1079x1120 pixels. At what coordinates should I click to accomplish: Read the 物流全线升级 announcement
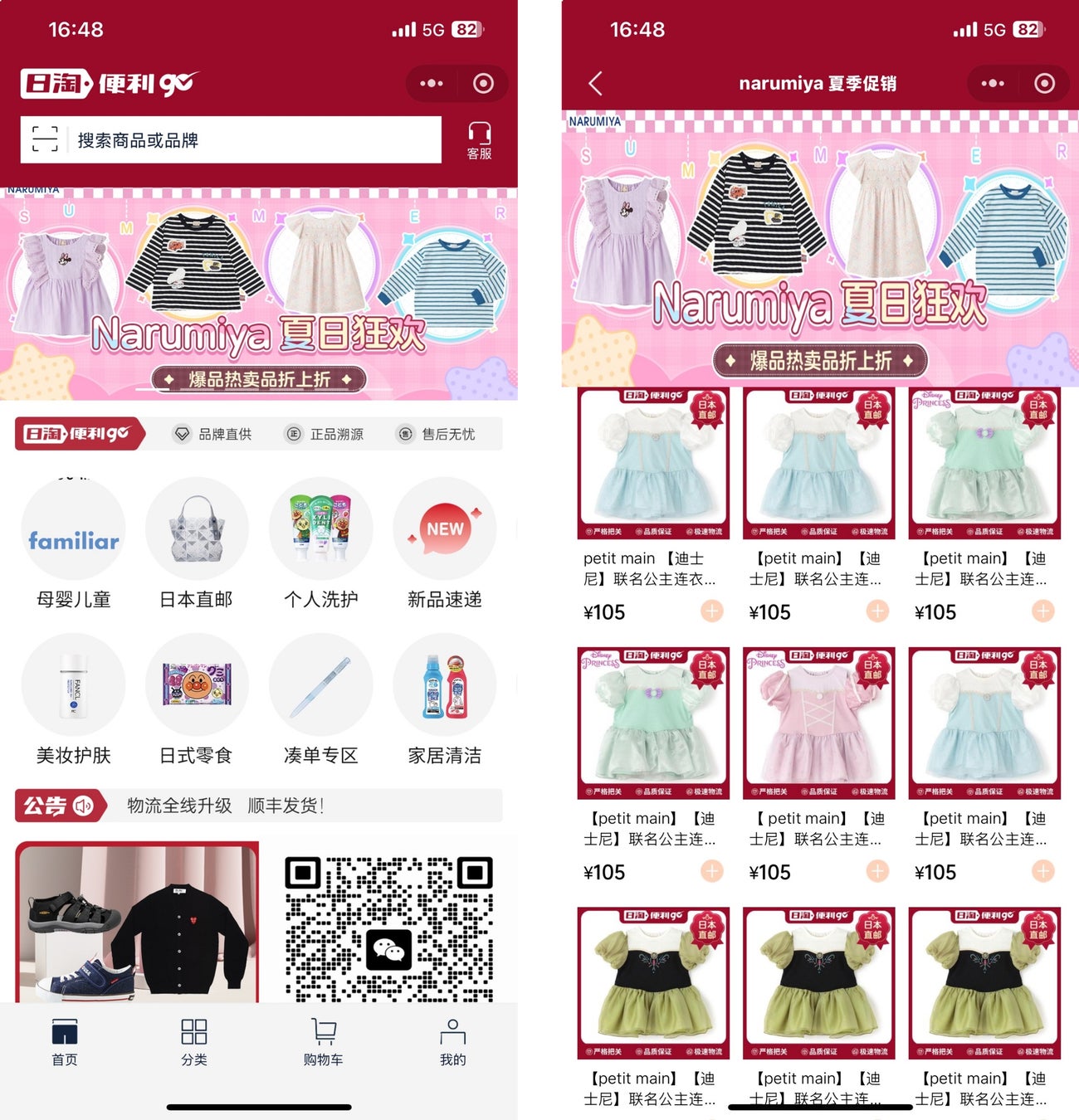[224, 806]
